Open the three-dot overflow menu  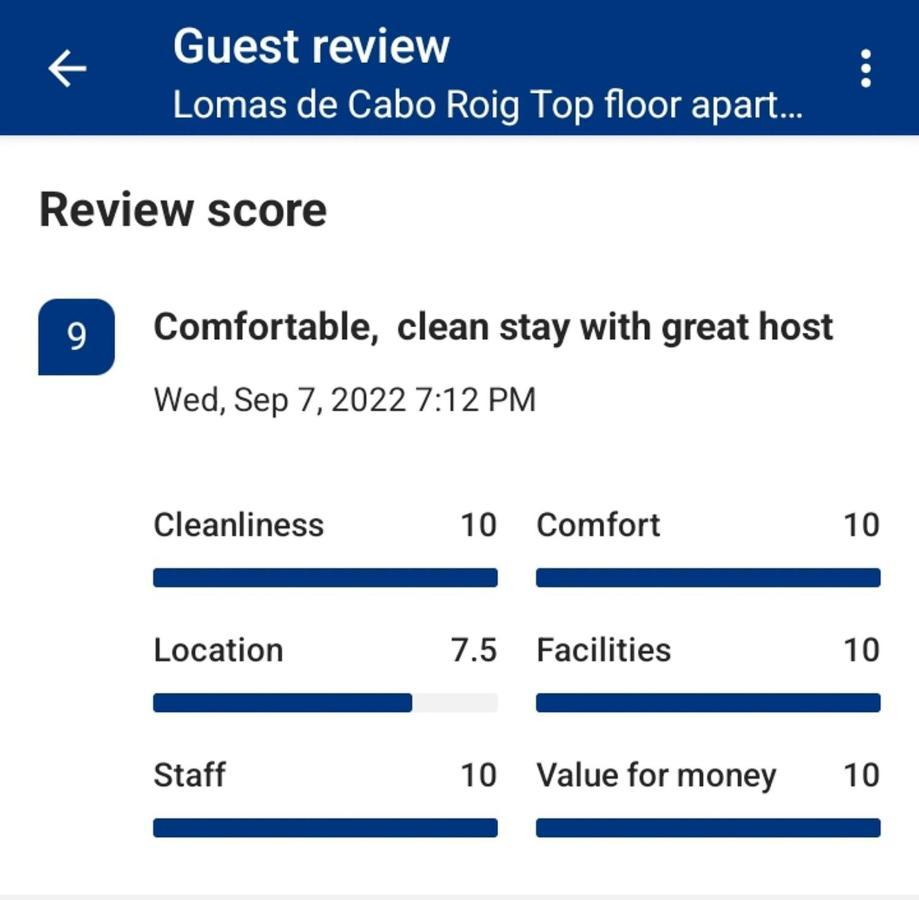click(x=865, y=69)
